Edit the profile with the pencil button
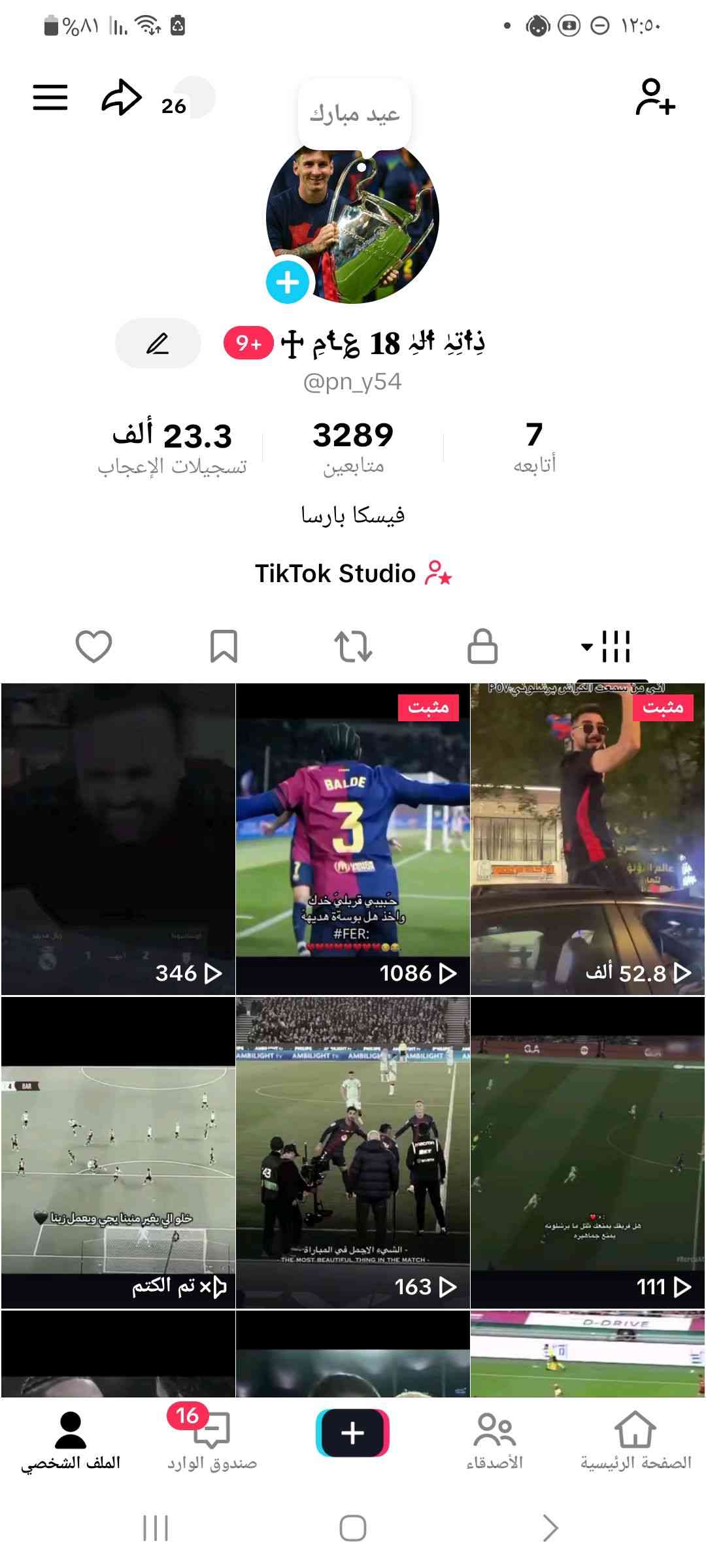The image size is (706, 1568). click(x=158, y=344)
